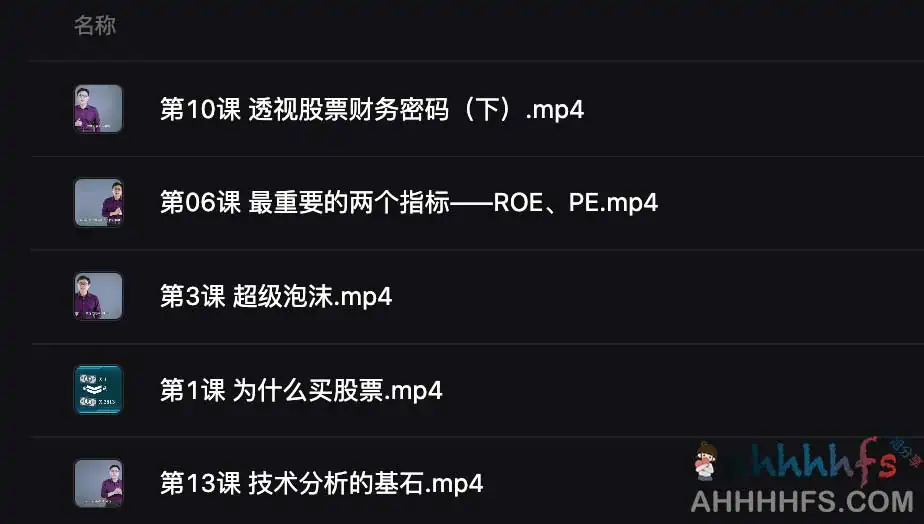924x524 pixels.
Task: Open 第06课 最重要的两个指标 video file
Action: [x=408, y=203]
